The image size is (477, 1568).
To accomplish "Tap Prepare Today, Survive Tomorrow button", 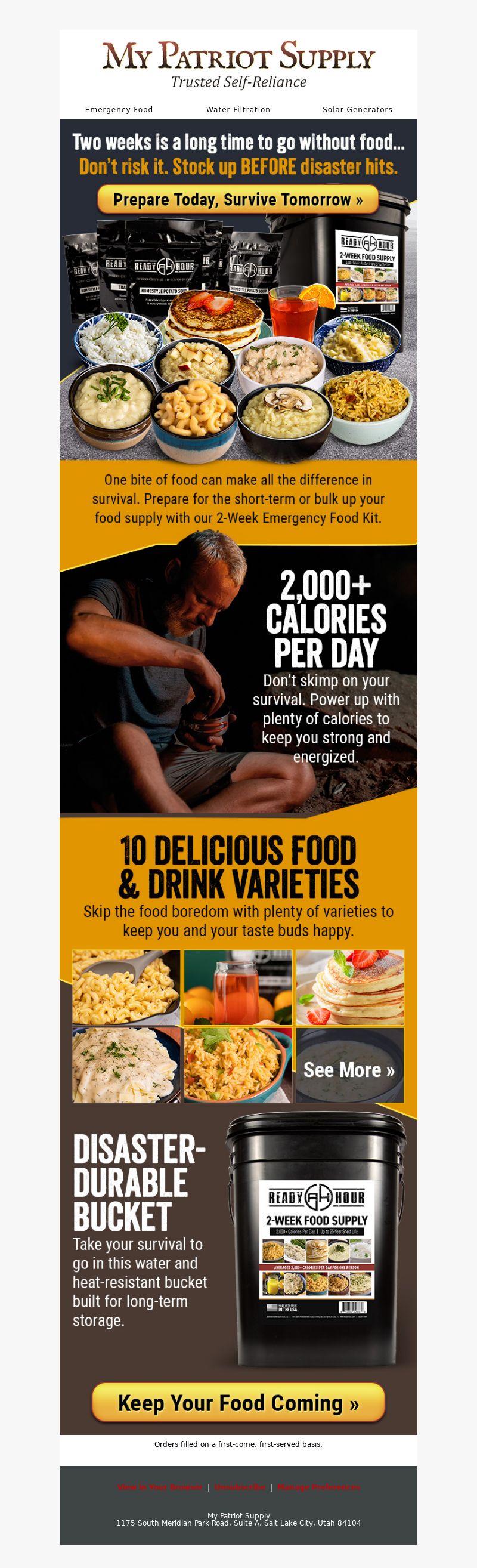I will [238, 200].
